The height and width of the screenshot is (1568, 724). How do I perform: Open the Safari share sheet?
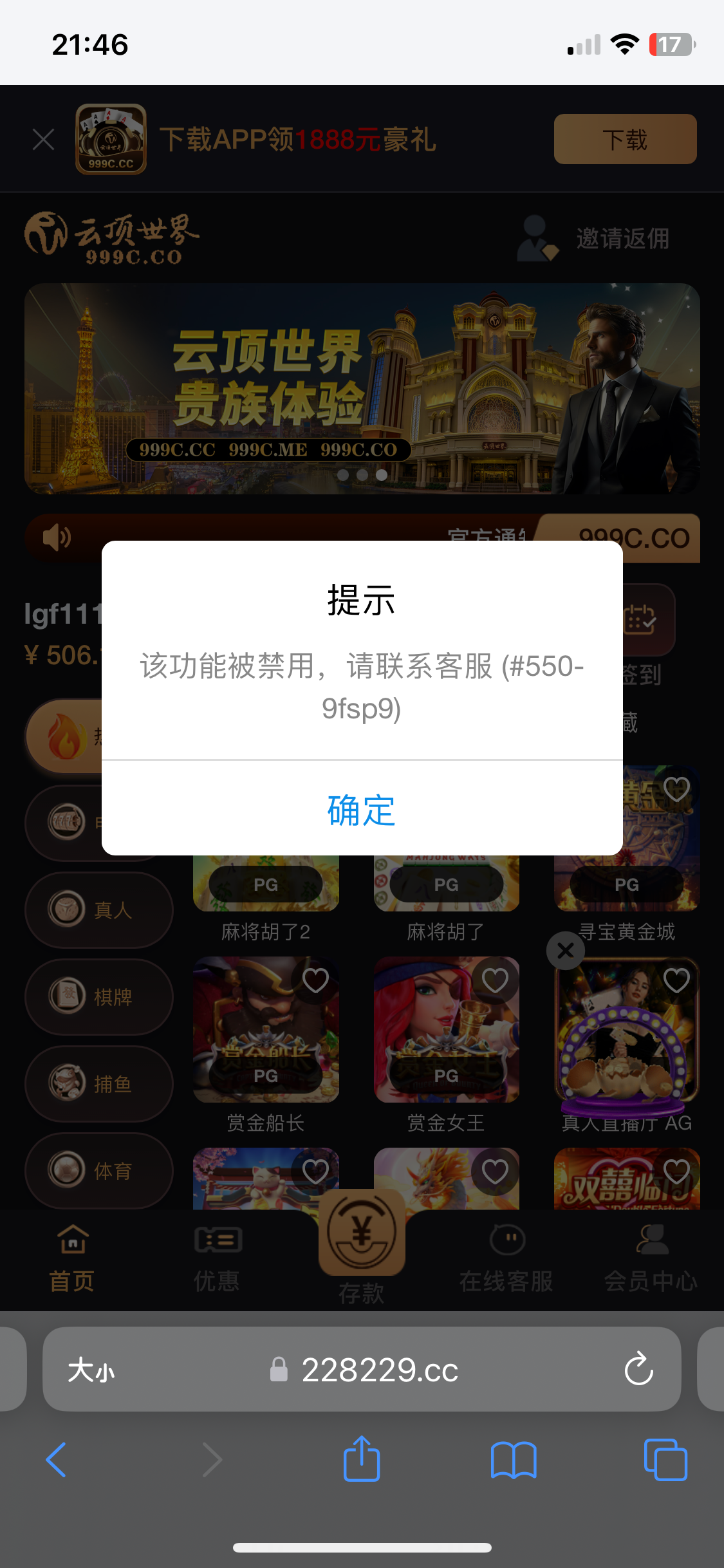pyautogui.click(x=362, y=1459)
